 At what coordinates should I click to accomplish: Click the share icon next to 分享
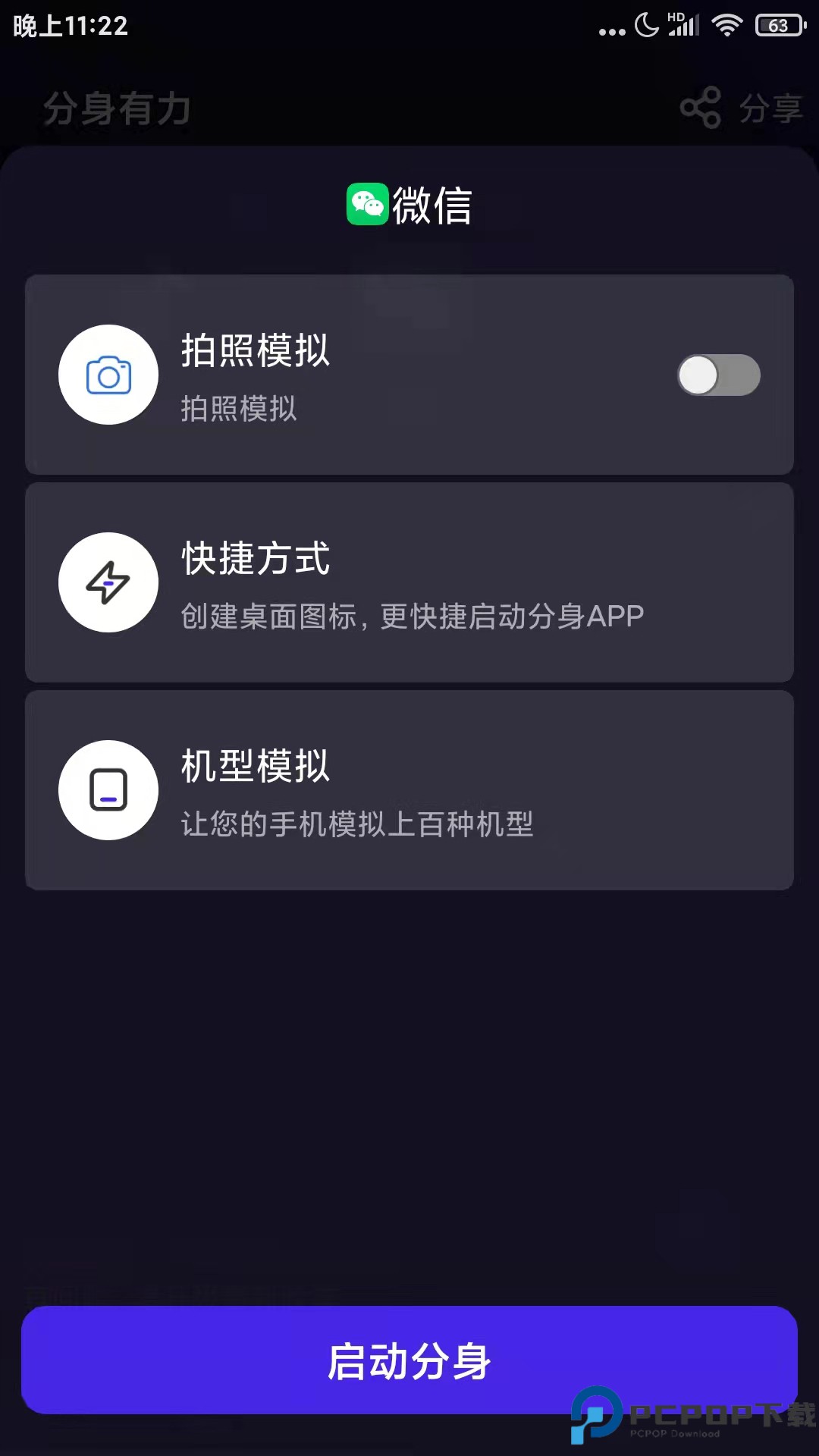[x=701, y=106]
